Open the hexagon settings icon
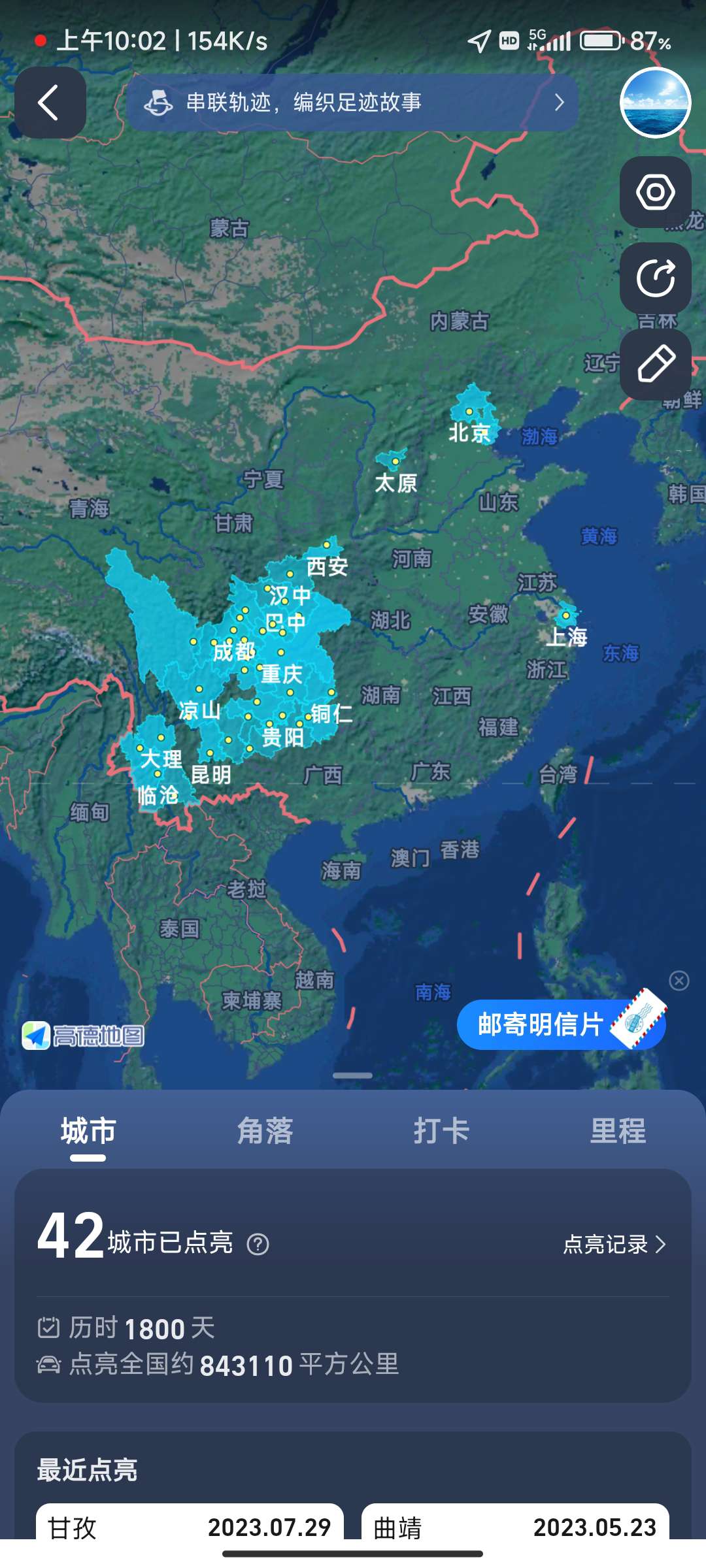The width and height of the screenshot is (706, 1568). click(x=655, y=192)
